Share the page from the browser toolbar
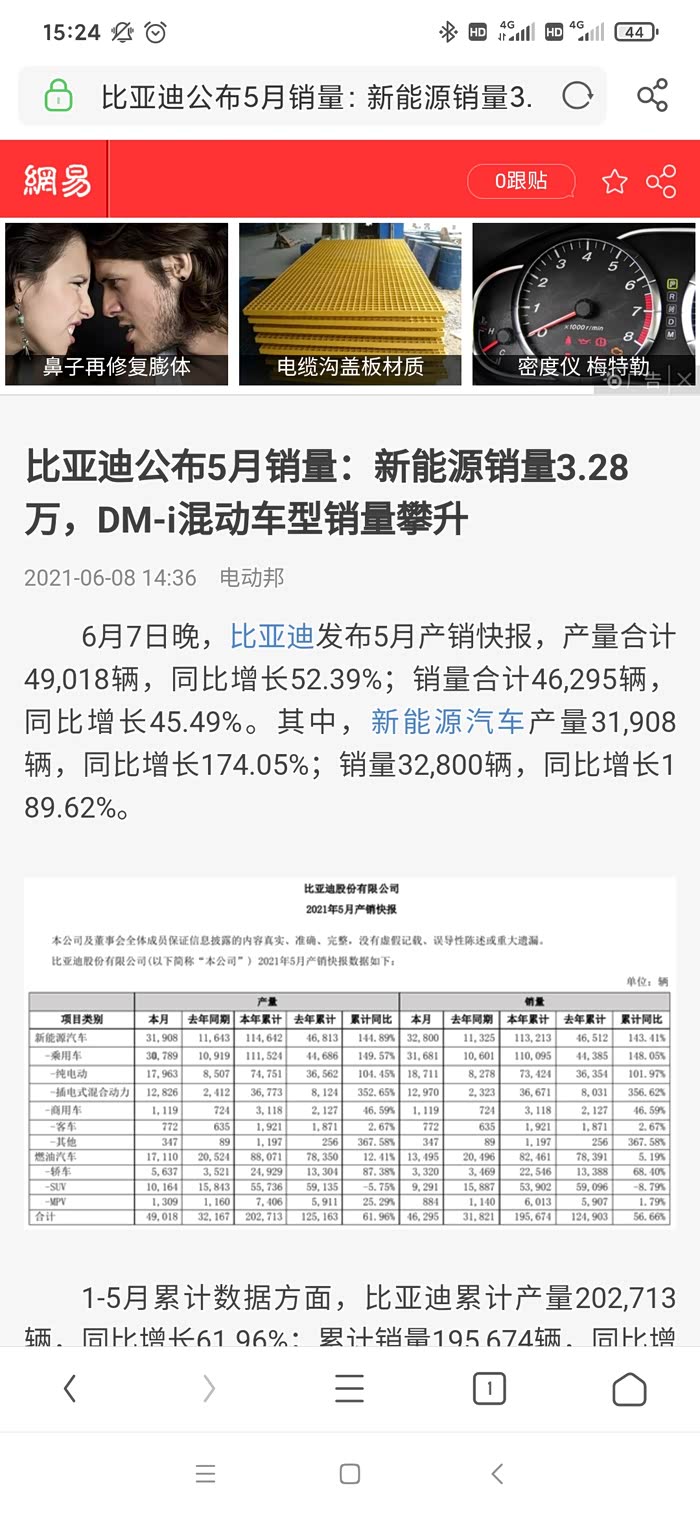 [x=652, y=97]
